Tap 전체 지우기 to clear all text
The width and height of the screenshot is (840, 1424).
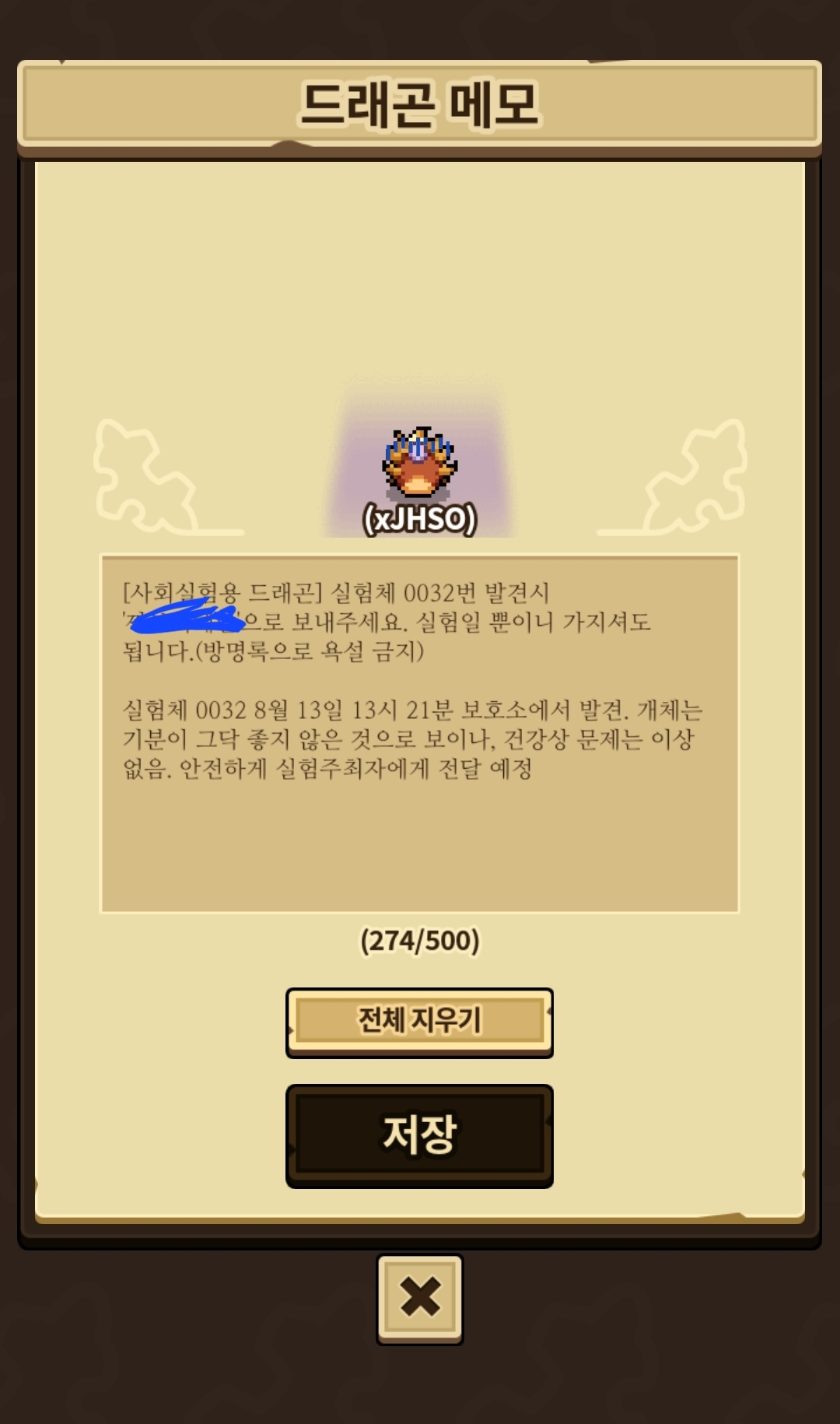click(x=419, y=1021)
